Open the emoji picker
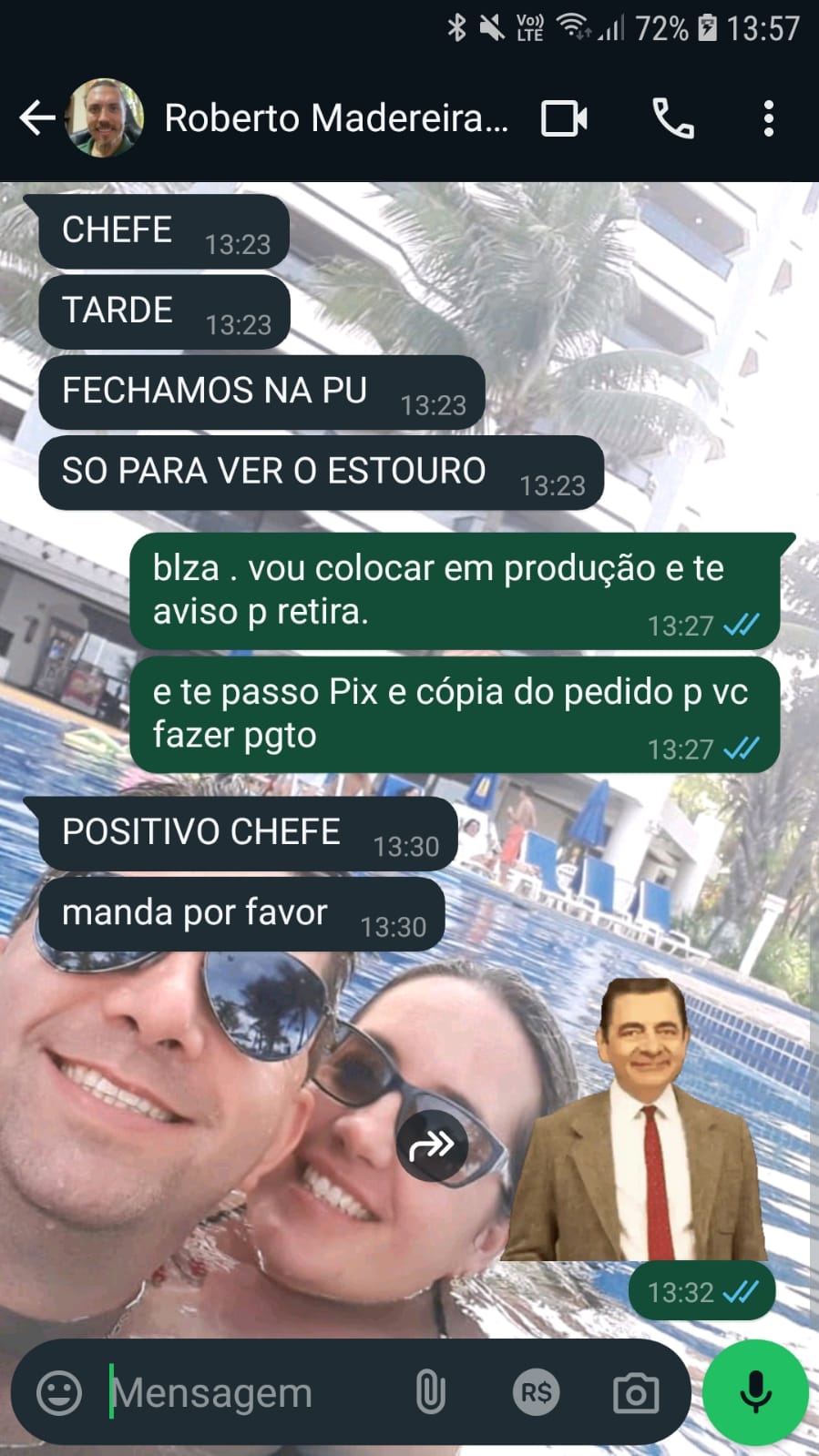Viewport: 819px width, 1456px height. pyautogui.click(x=59, y=1392)
